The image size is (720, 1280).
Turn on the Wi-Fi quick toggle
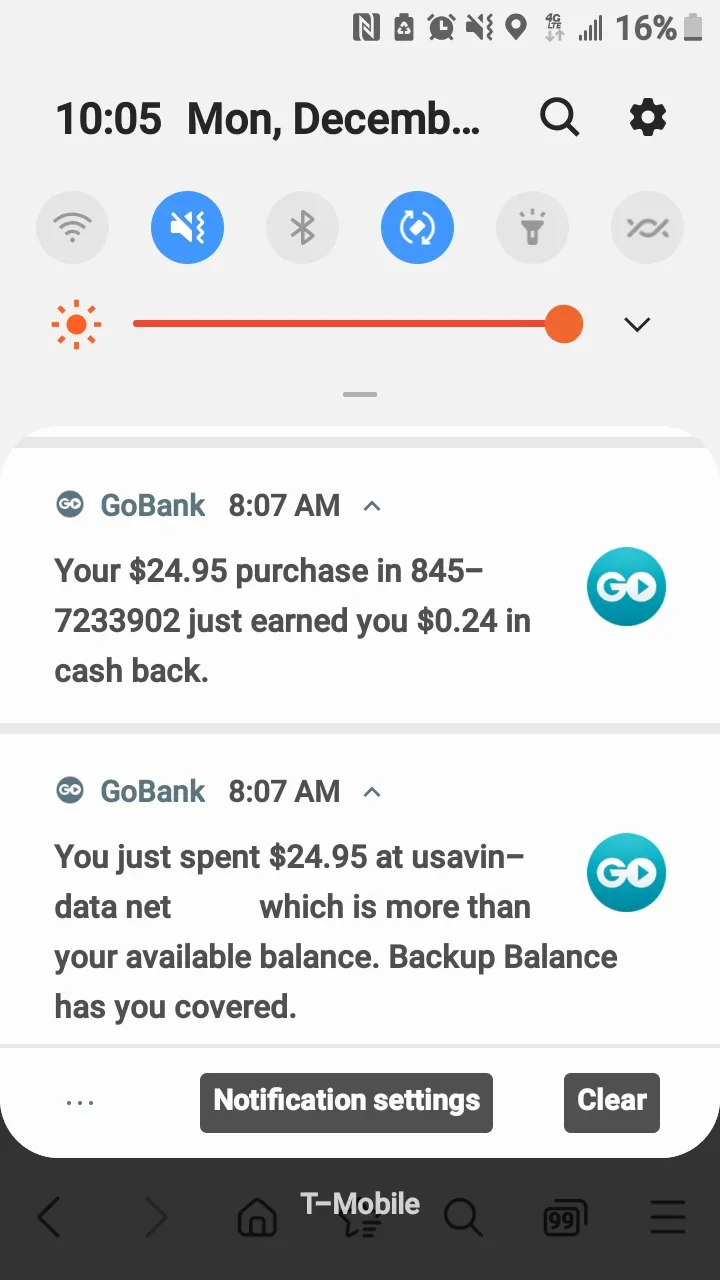coord(72,228)
